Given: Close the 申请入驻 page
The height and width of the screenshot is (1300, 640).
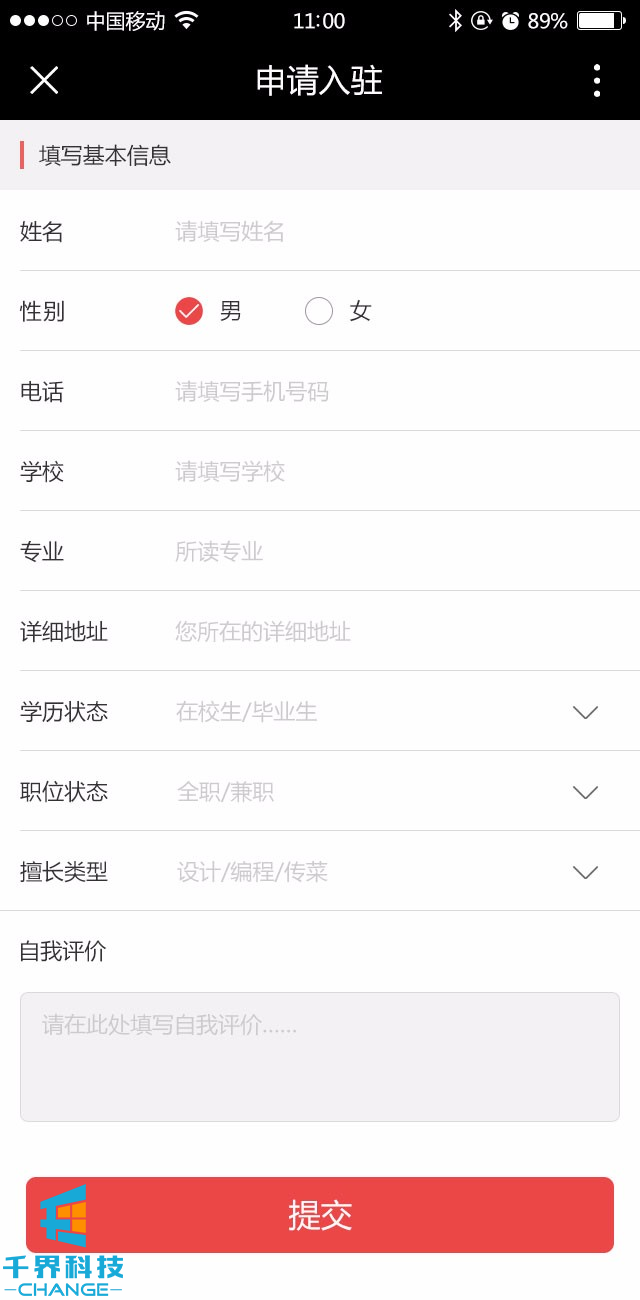Looking at the screenshot, I should click(x=44, y=80).
